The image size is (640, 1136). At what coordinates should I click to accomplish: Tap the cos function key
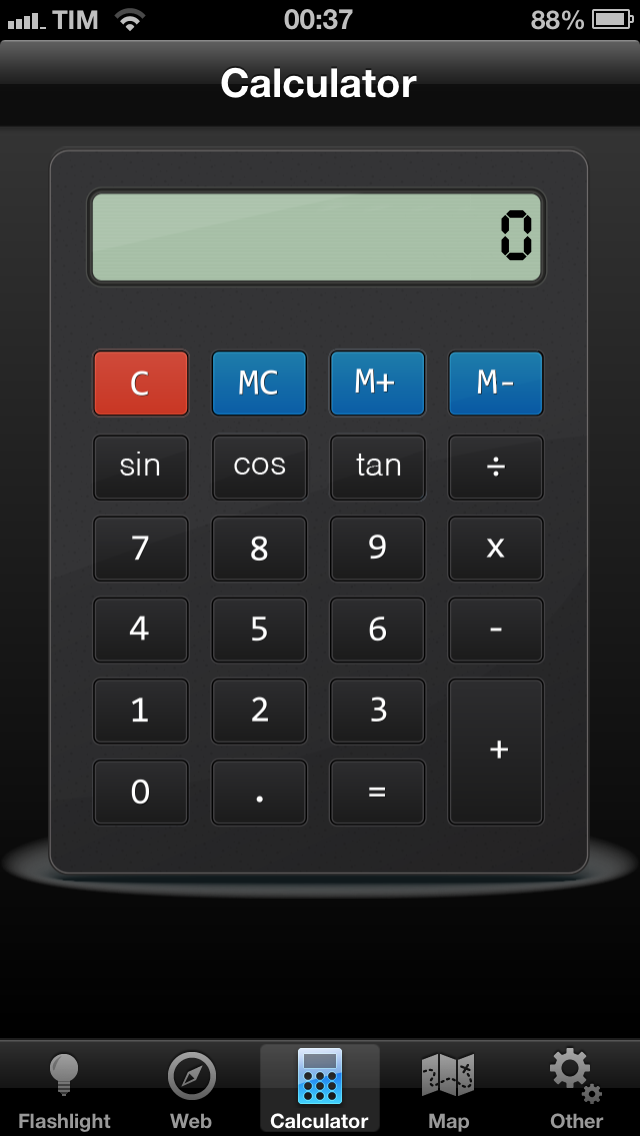click(259, 466)
